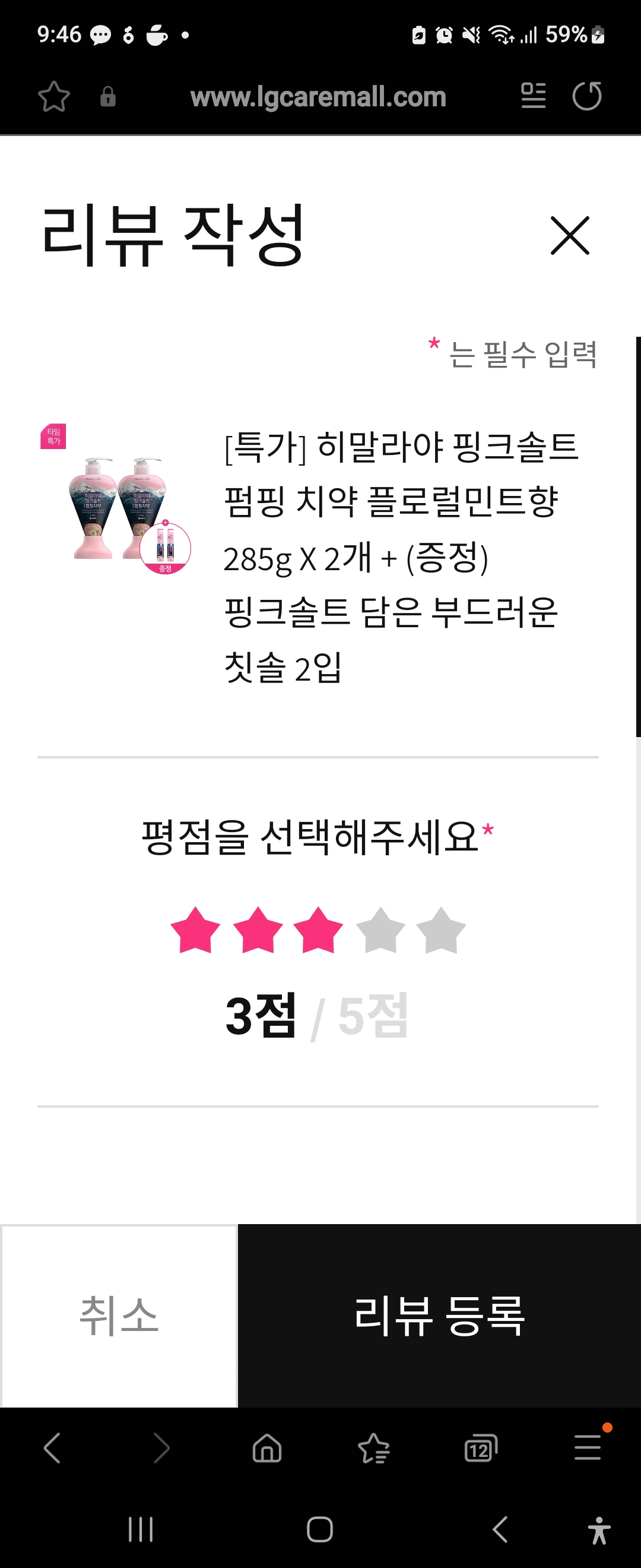Viewport: 641px width, 1568px height.
Task: Submit with the 리뷰 등록 button
Action: pyautogui.click(x=439, y=1316)
